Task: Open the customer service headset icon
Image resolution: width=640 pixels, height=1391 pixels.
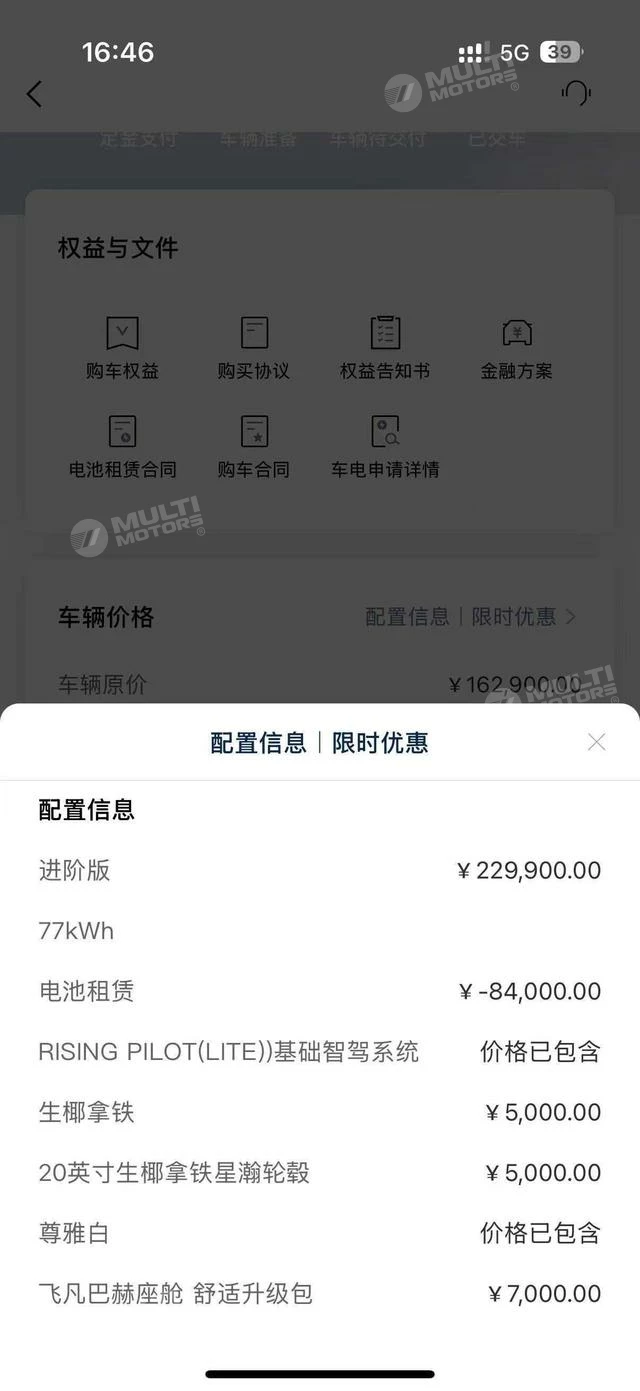Action: point(576,94)
